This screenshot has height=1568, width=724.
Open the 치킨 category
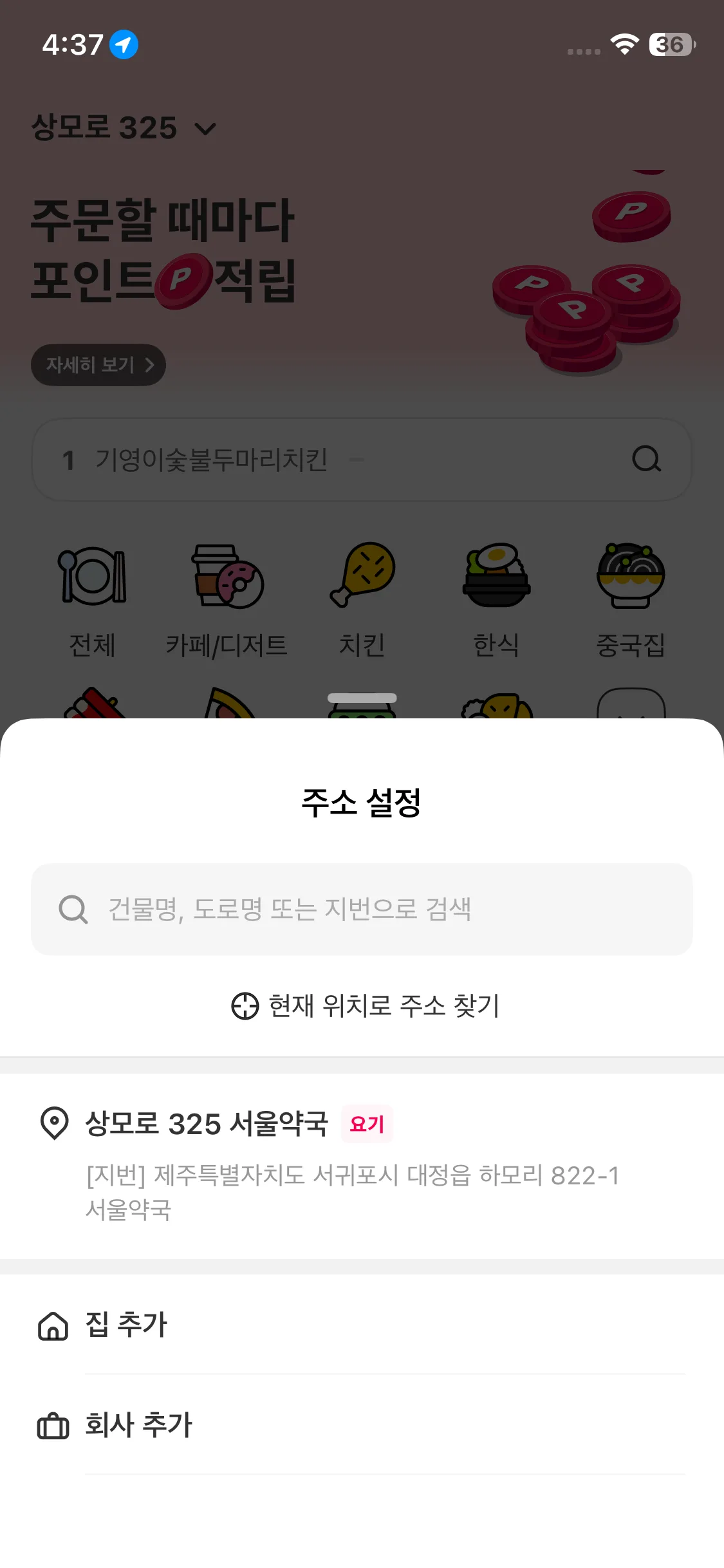tap(362, 599)
